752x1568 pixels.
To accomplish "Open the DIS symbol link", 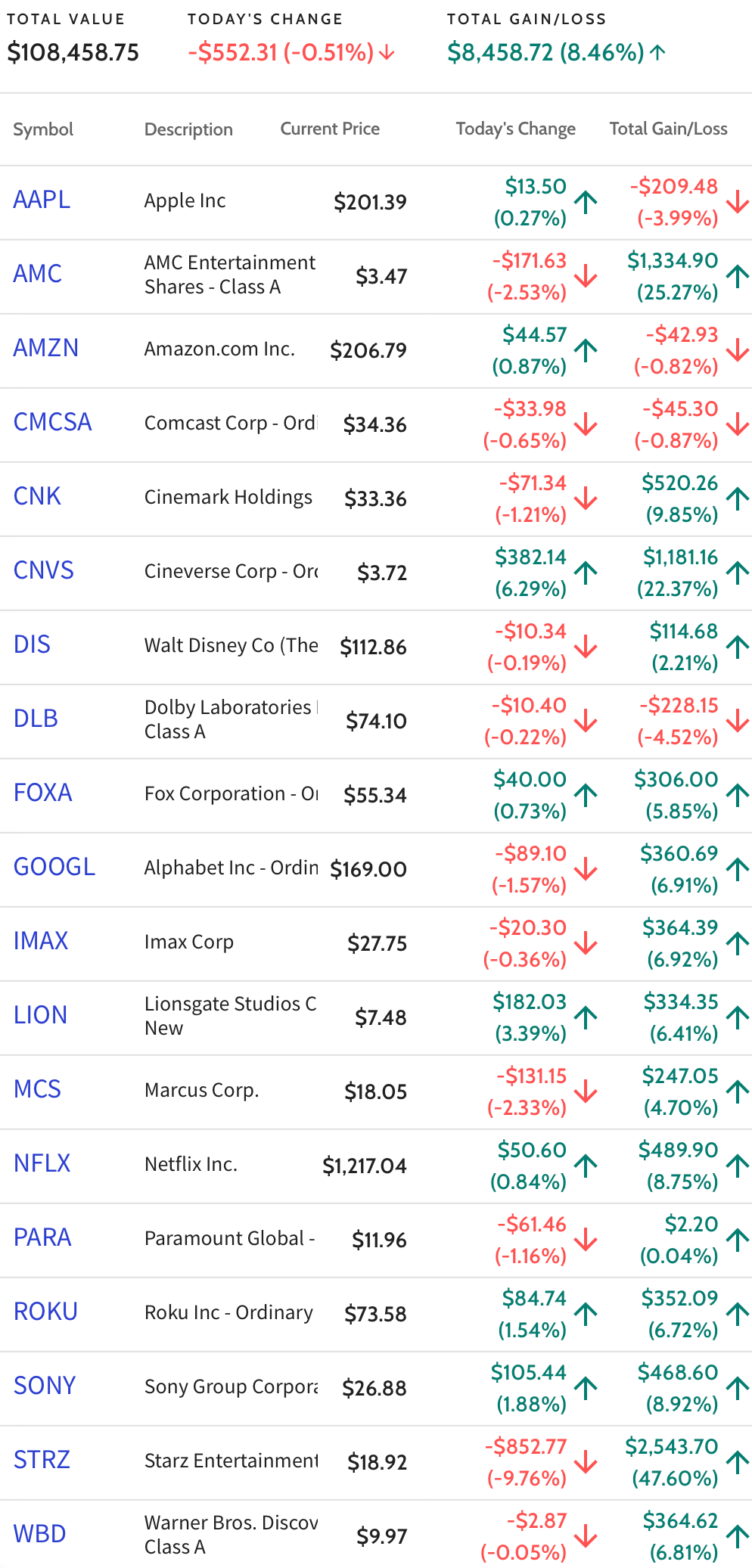I will tap(32, 644).
